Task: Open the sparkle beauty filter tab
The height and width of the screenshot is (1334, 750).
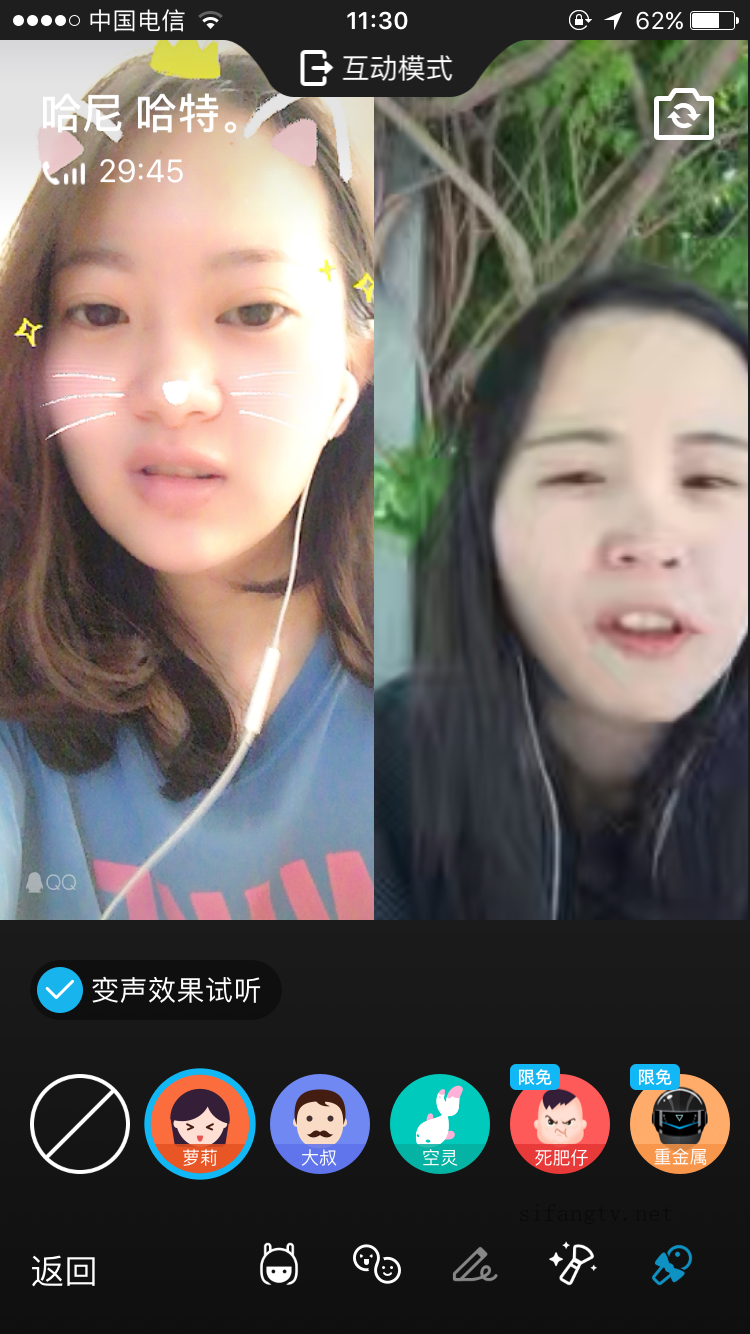Action: point(572,1265)
